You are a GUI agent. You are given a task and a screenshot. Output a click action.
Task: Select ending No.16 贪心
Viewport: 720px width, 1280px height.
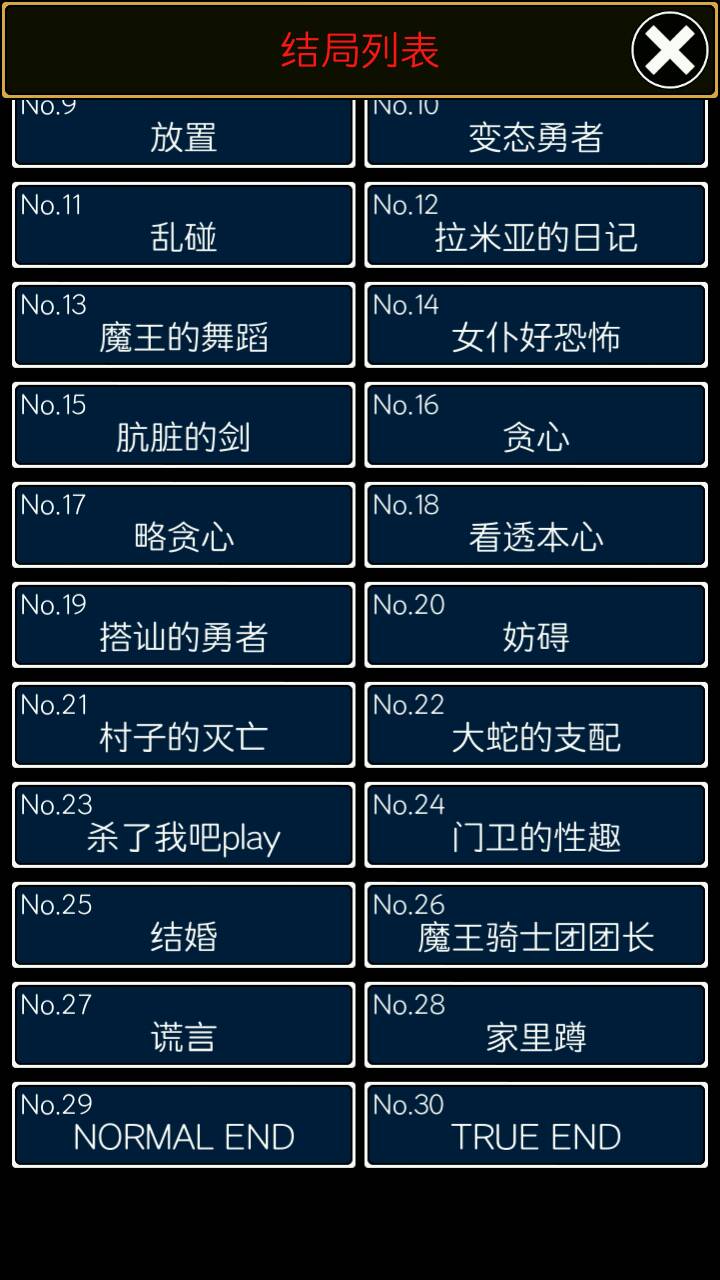(536, 425)
